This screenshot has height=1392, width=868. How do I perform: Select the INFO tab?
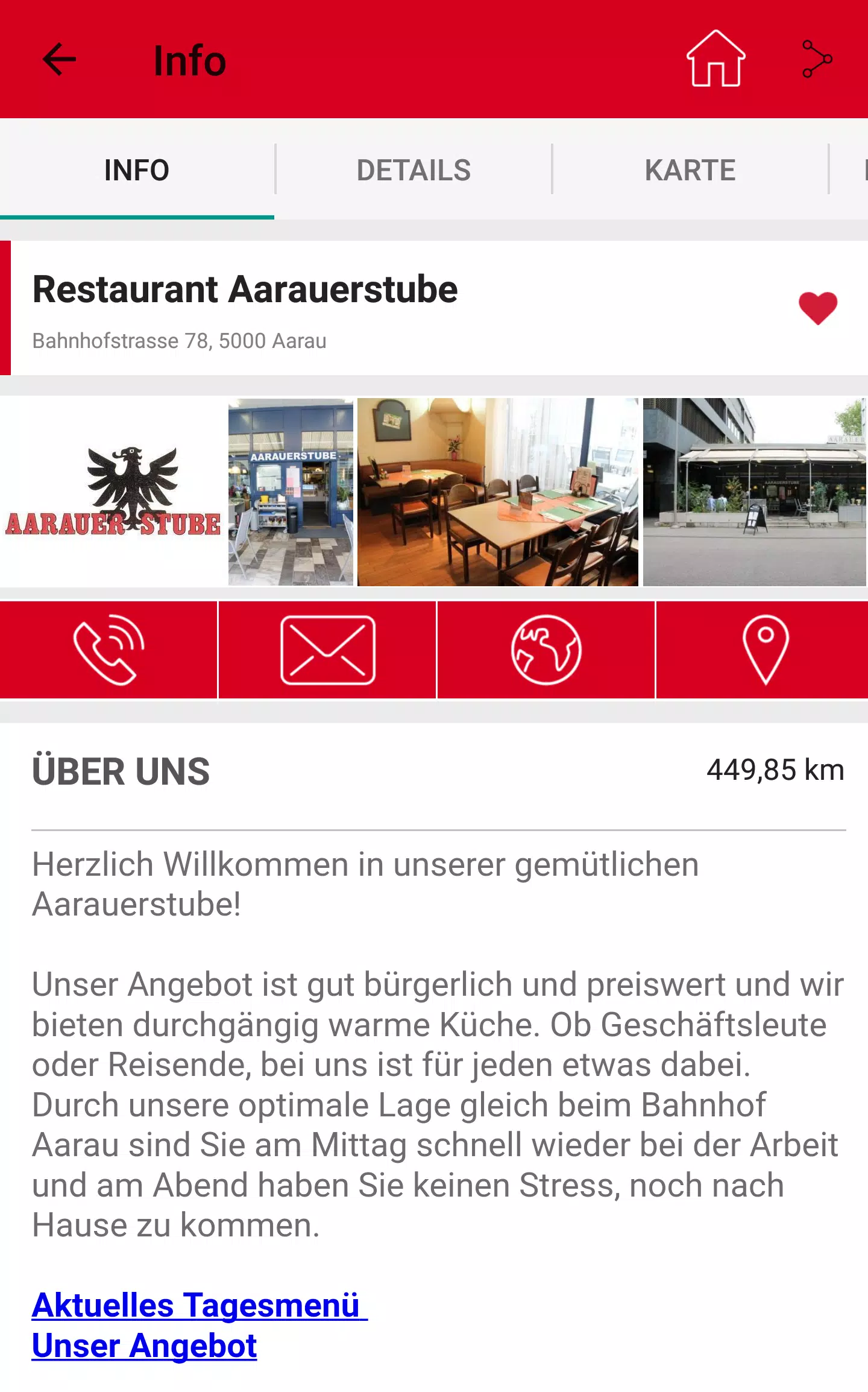pos(137,169)
